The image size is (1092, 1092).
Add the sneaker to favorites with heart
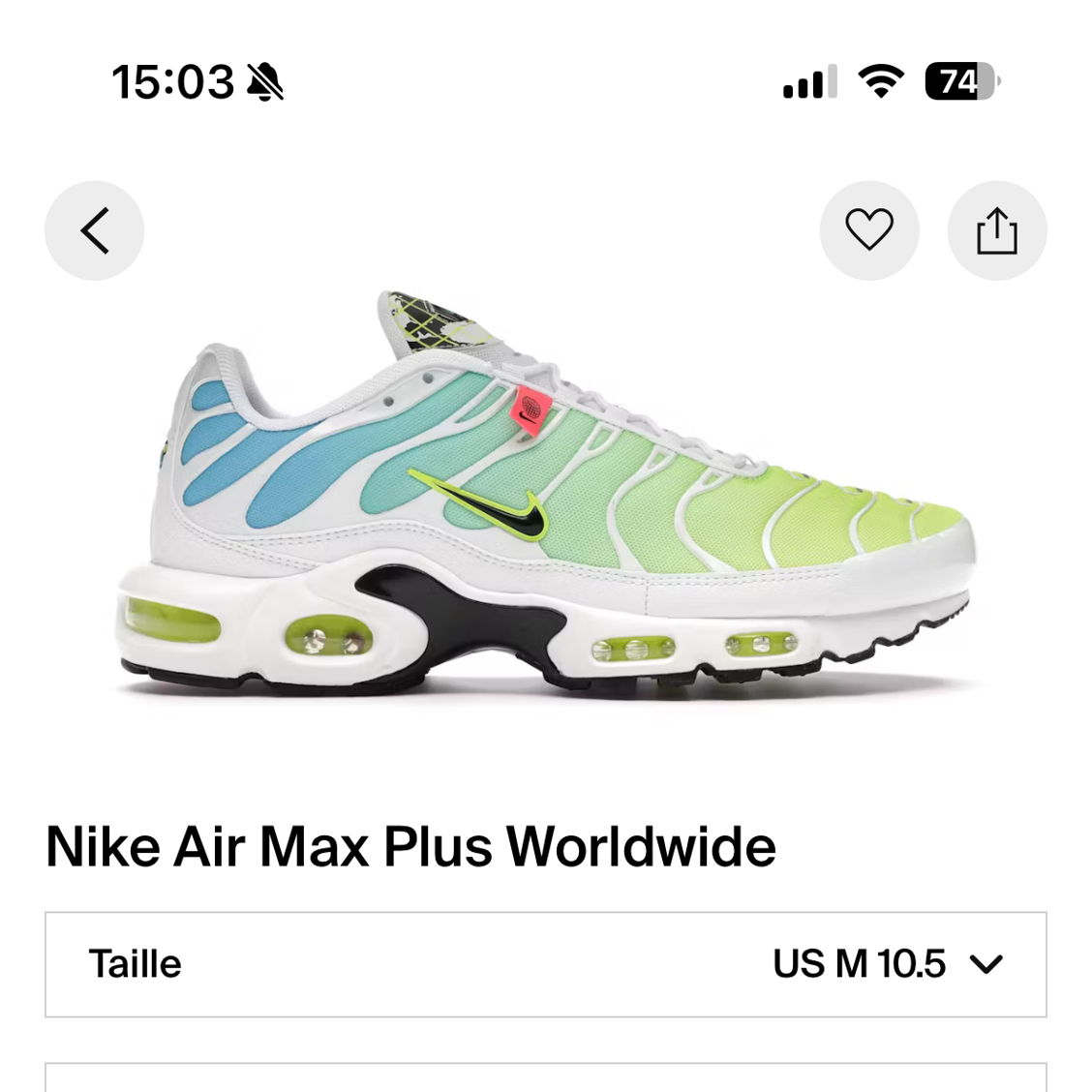(x=868, y=230)
